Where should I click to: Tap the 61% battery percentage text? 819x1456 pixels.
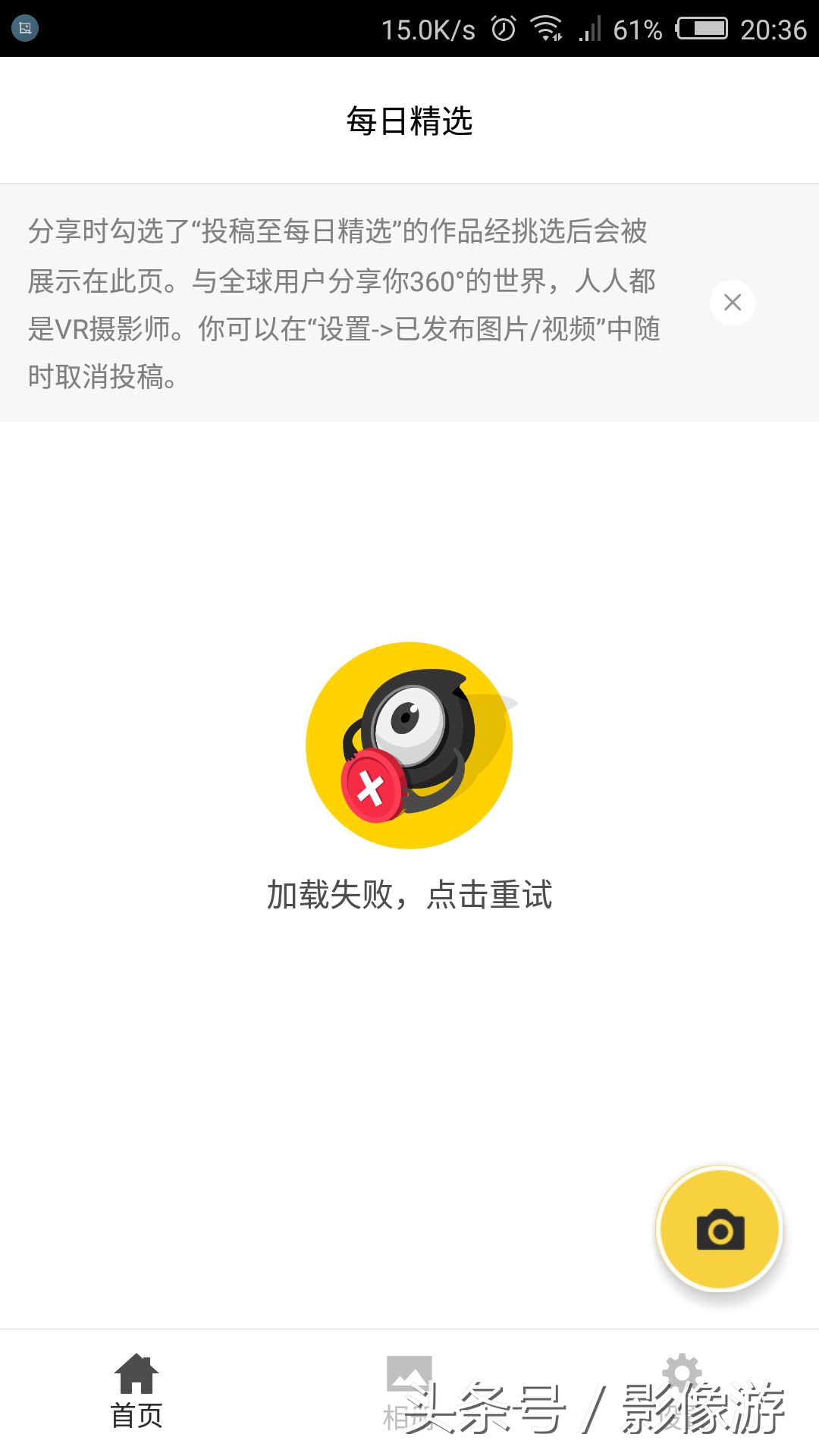click(x=639, y=27)
